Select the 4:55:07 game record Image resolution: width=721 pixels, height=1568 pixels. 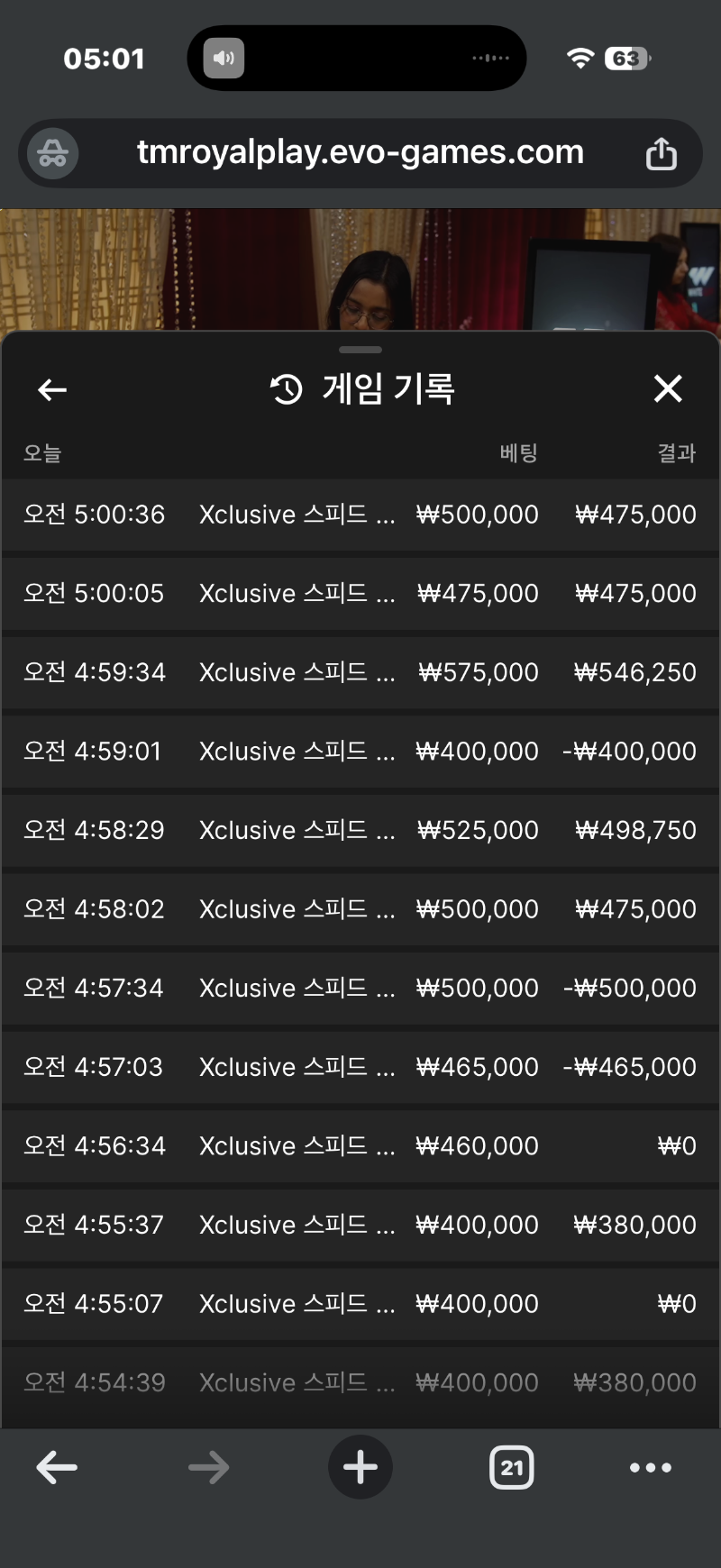tap(360, 1304)
